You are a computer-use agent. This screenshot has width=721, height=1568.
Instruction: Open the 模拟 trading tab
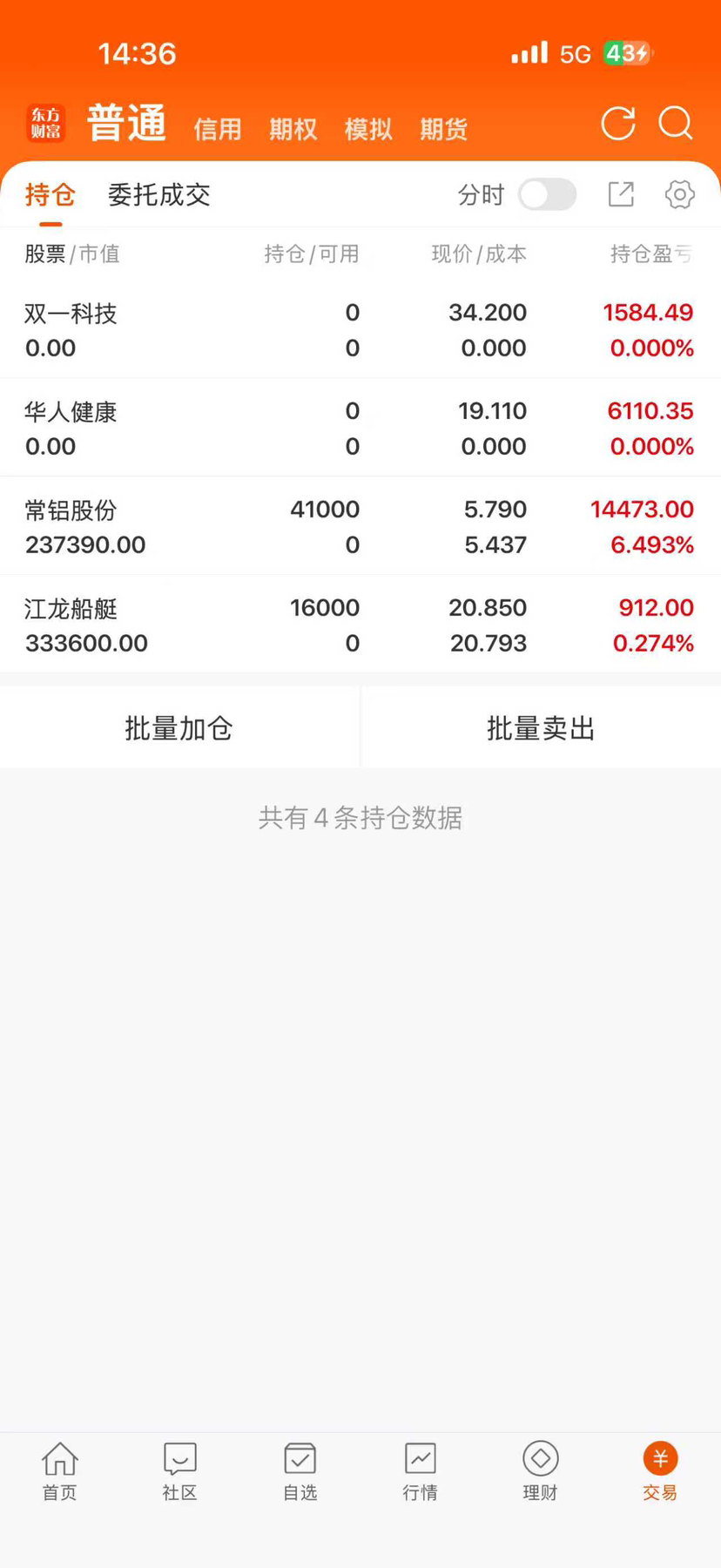(368, 129)
